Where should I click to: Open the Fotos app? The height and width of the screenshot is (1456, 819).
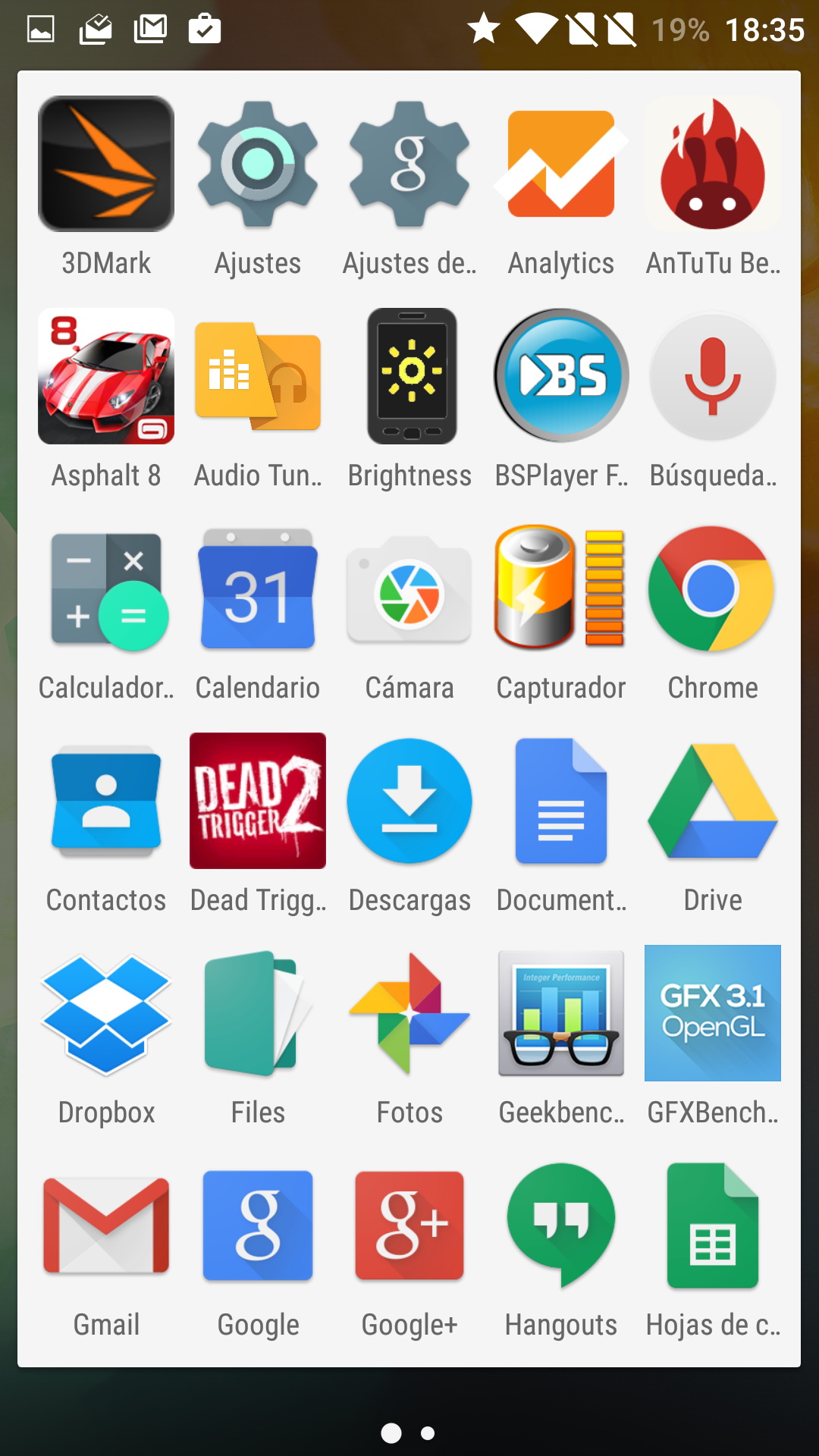pos(409,1013)
